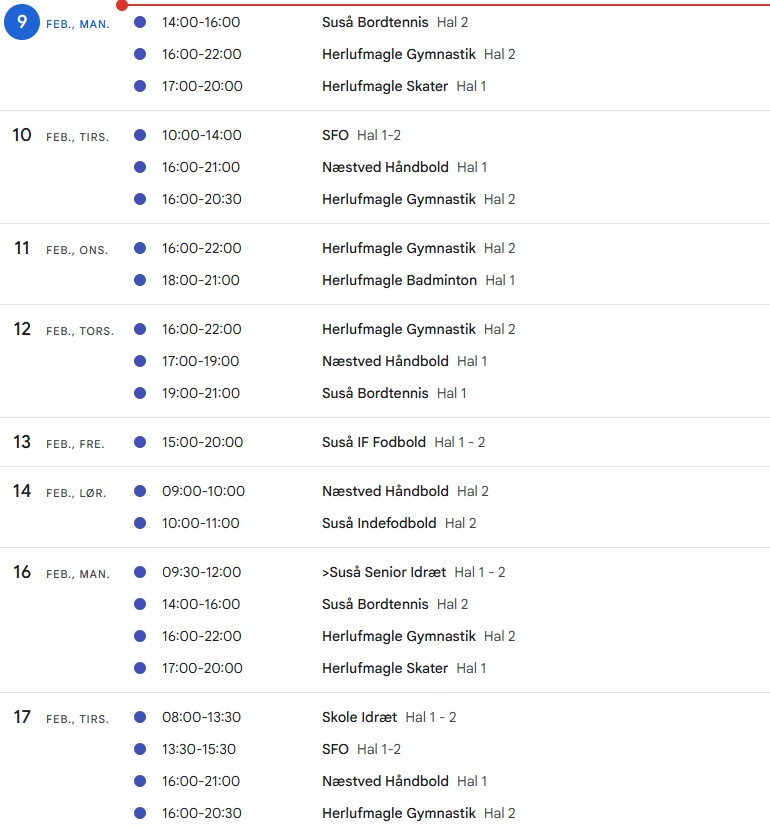Select Herlufmagle Gymnastik at 16:00-20:30 on 17 Feb
Screen dimensions: 770x827
398,813
